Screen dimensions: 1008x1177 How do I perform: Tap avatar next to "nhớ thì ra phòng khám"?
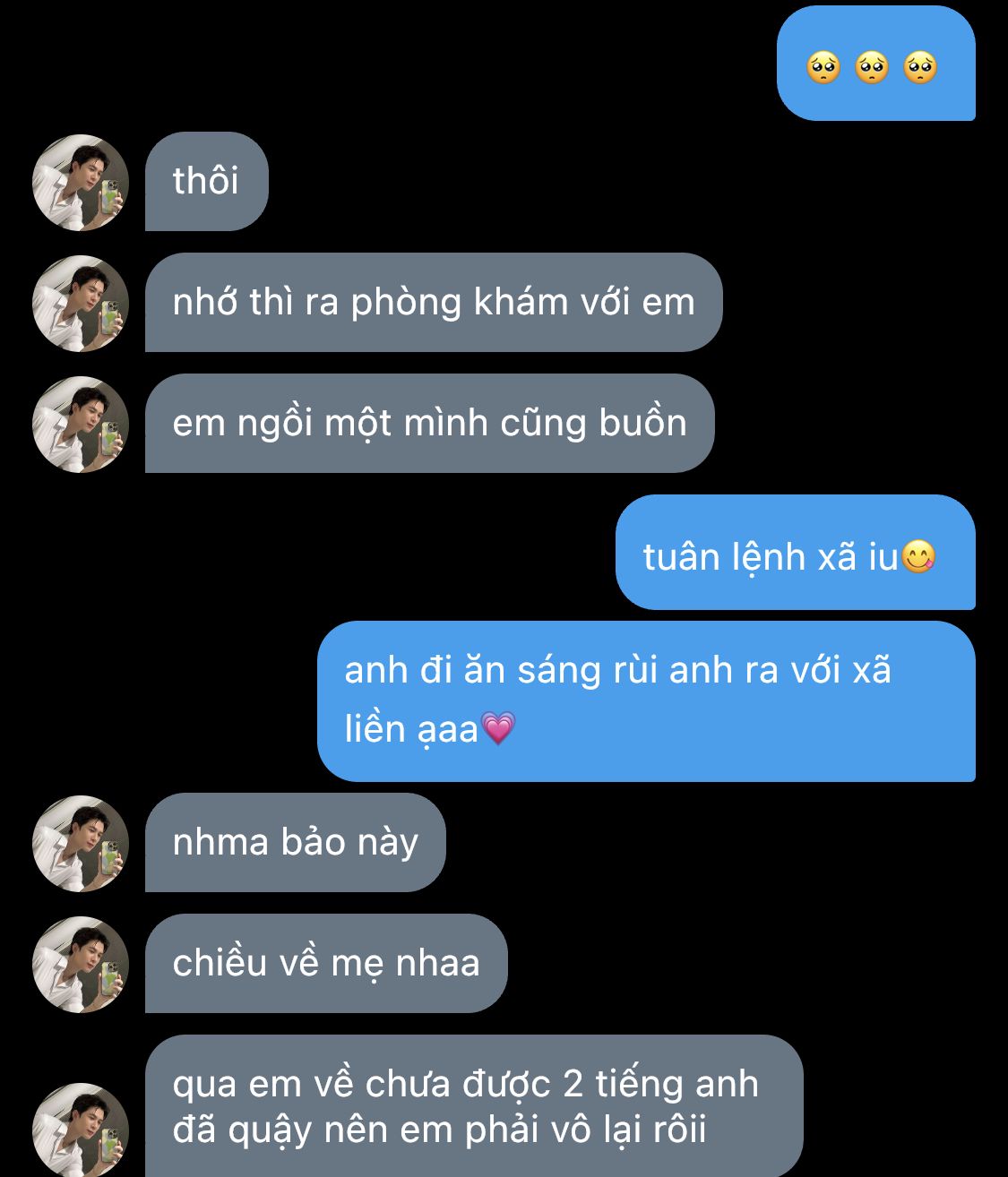(81, 304)
